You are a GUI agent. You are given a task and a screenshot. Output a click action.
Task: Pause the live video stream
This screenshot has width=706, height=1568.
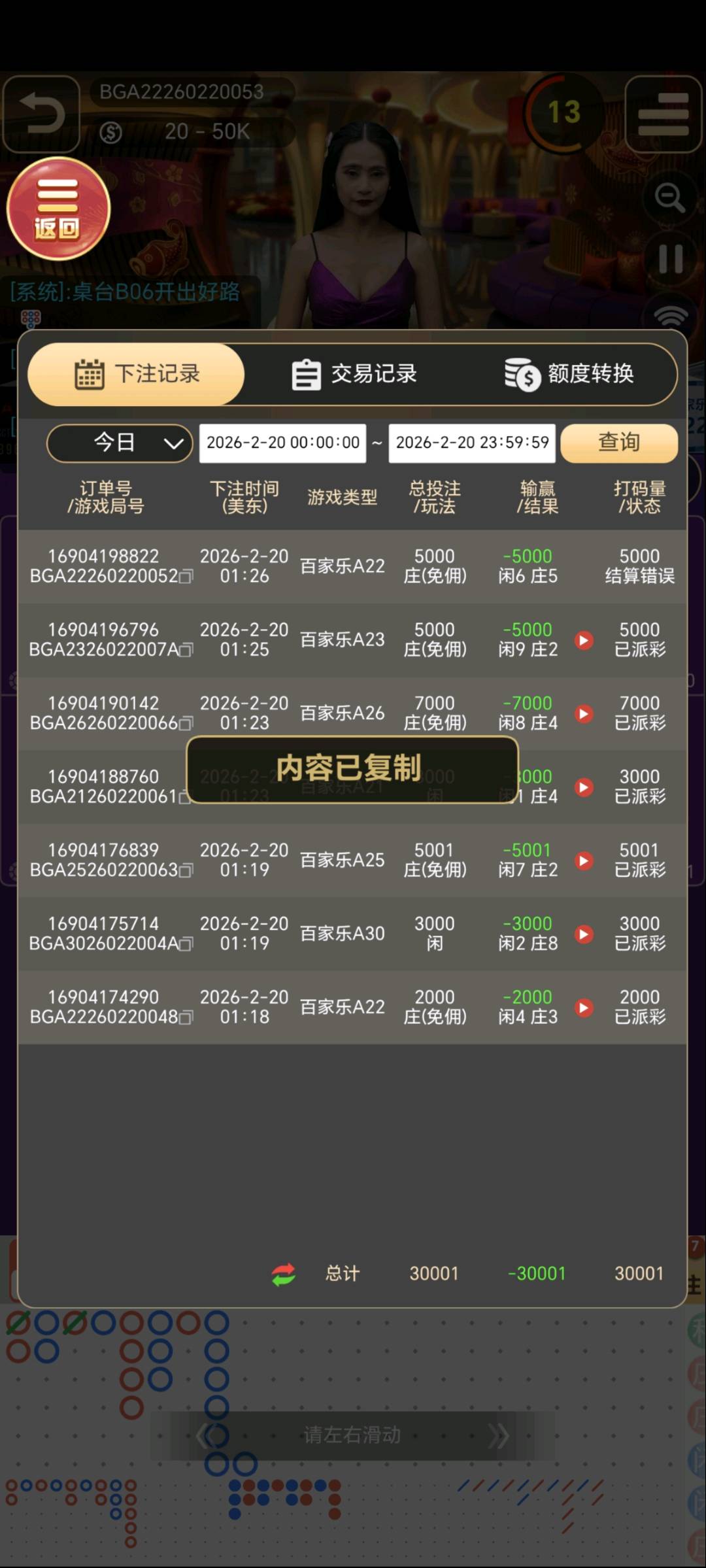coord(670,259)
